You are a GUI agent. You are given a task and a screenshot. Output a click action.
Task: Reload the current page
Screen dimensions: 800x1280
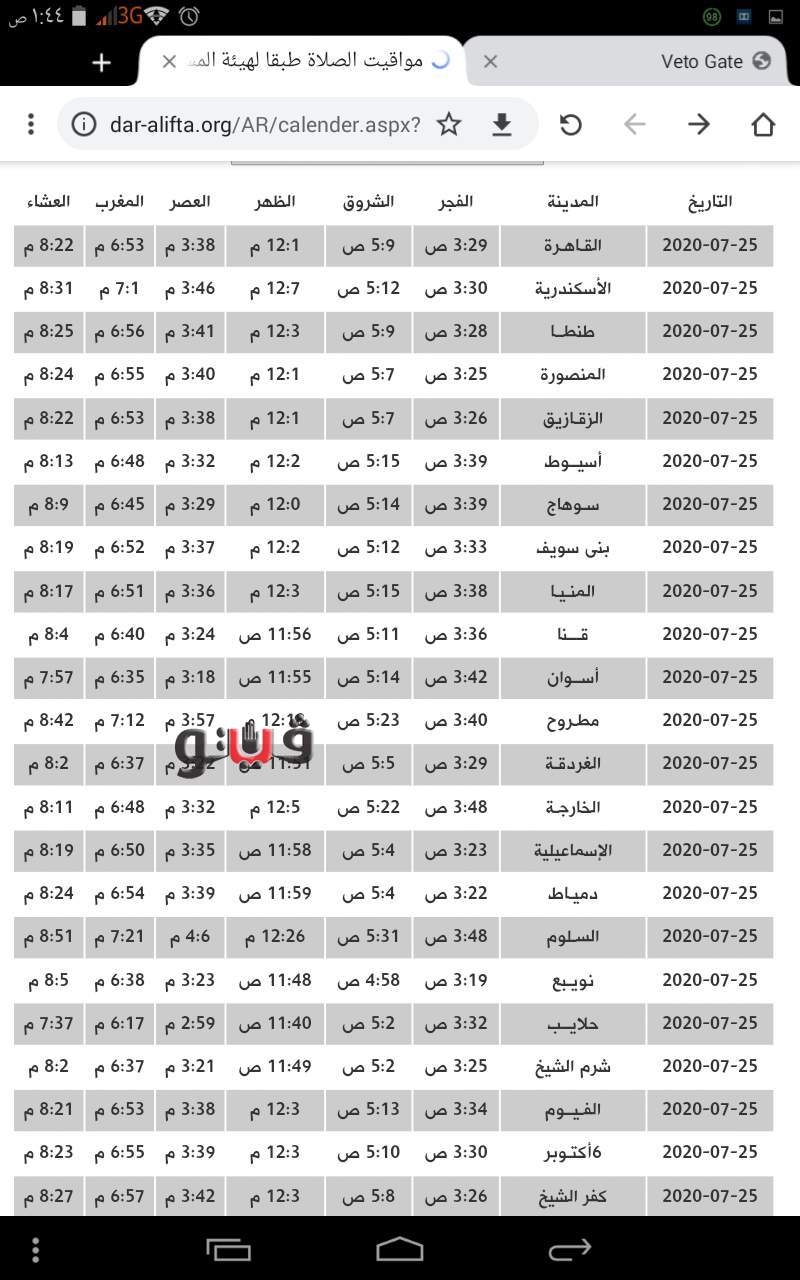pyautogui.click(x=570, y=124)
